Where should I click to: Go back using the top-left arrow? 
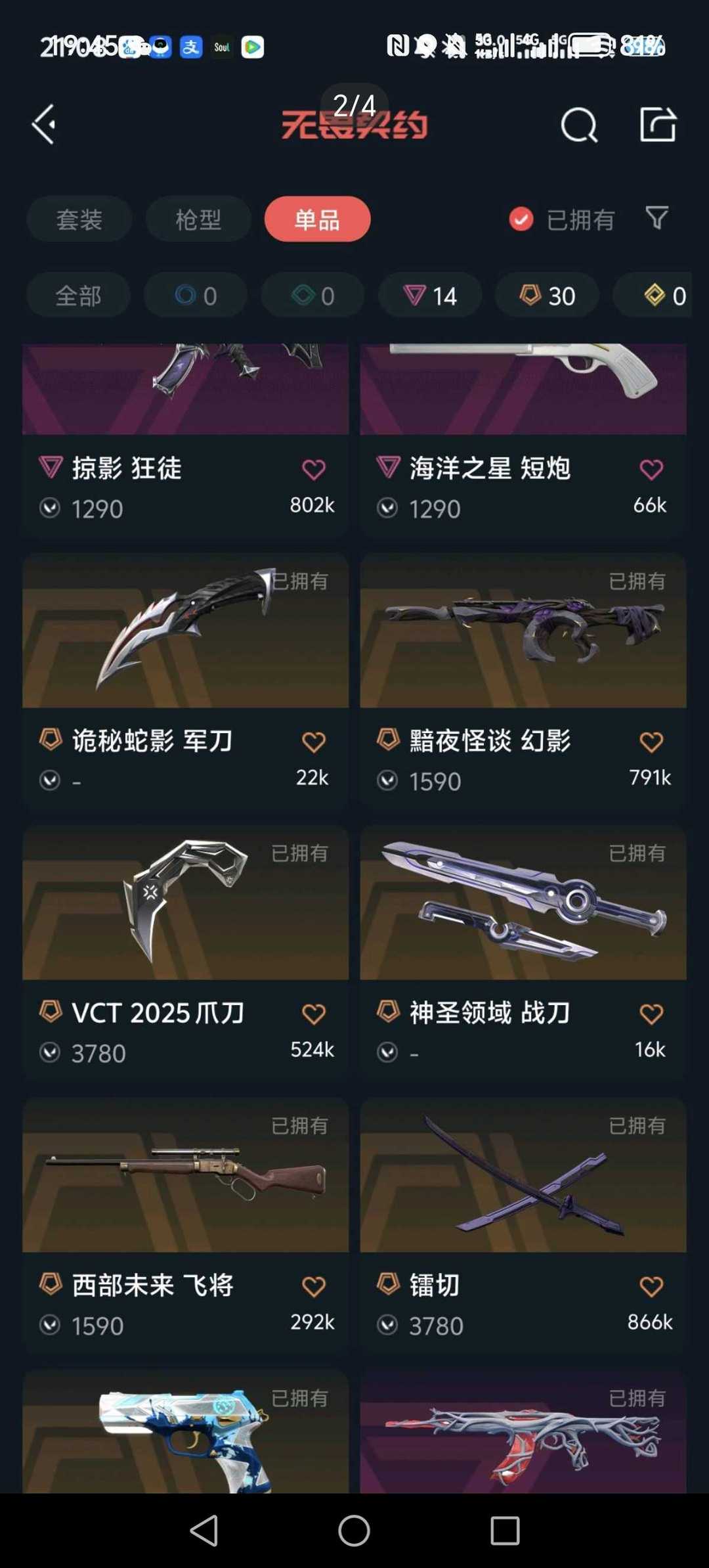[x=44, y=124]
